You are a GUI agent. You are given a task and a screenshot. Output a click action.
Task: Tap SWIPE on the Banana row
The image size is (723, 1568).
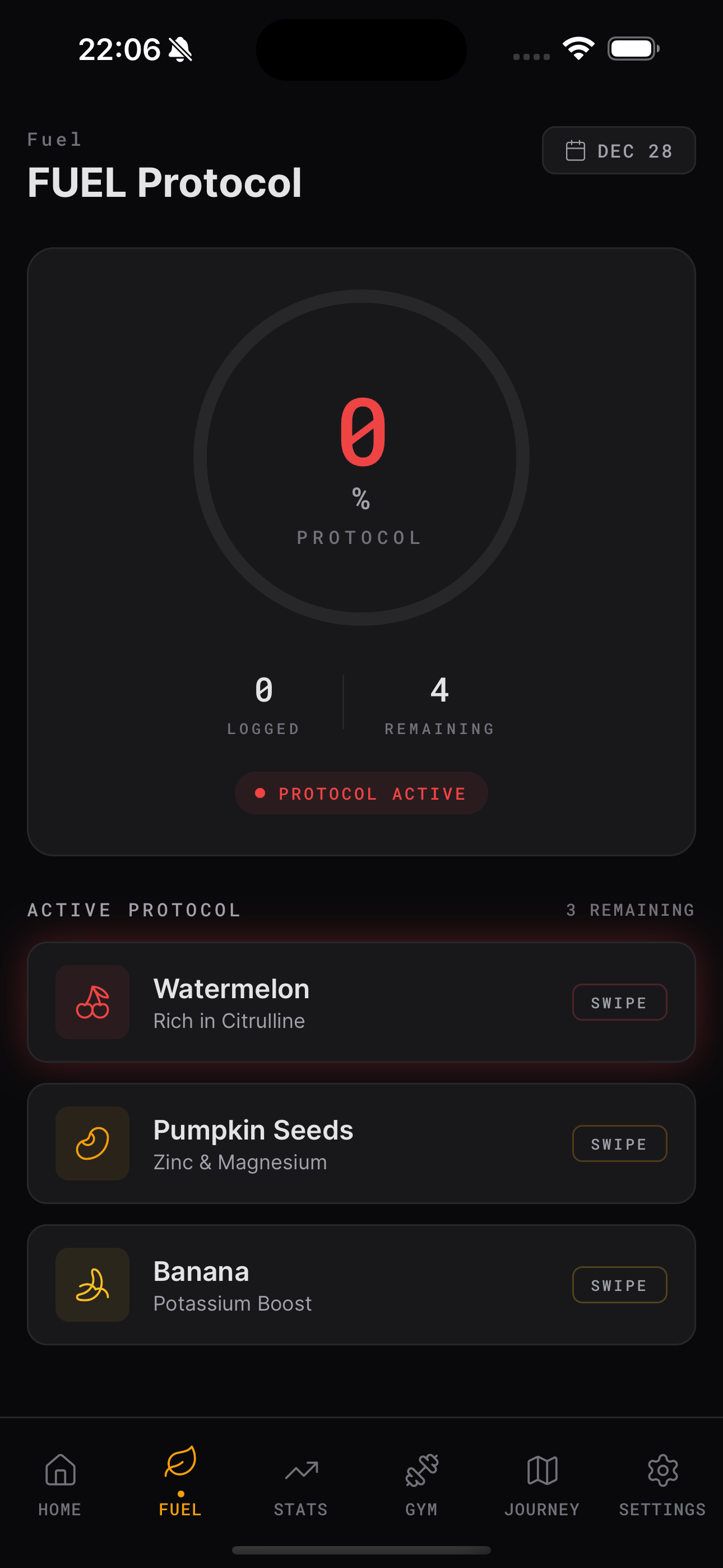[619, 1285]
